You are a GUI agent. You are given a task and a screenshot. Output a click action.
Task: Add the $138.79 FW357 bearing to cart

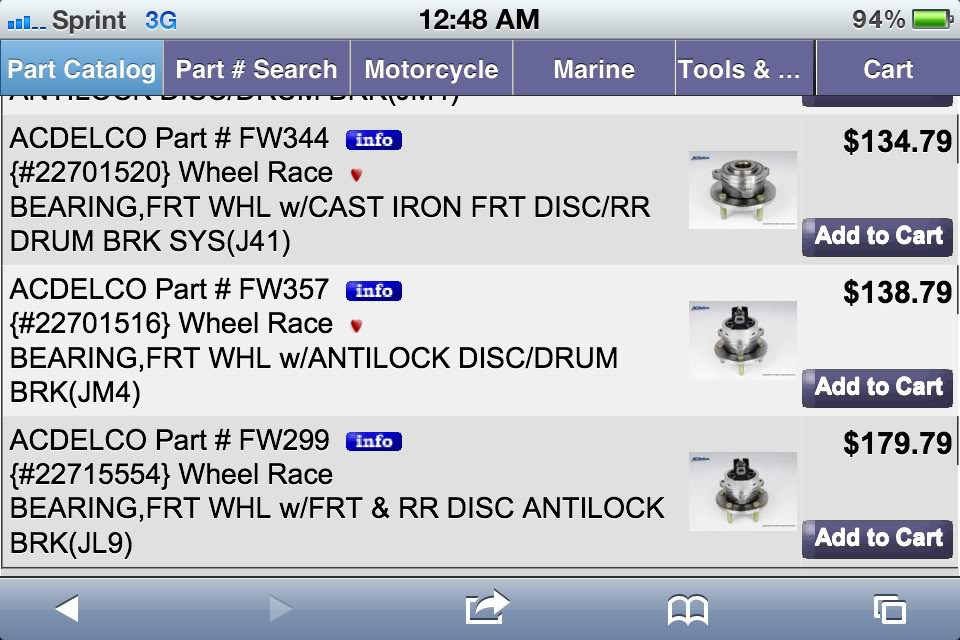point(878,388)
